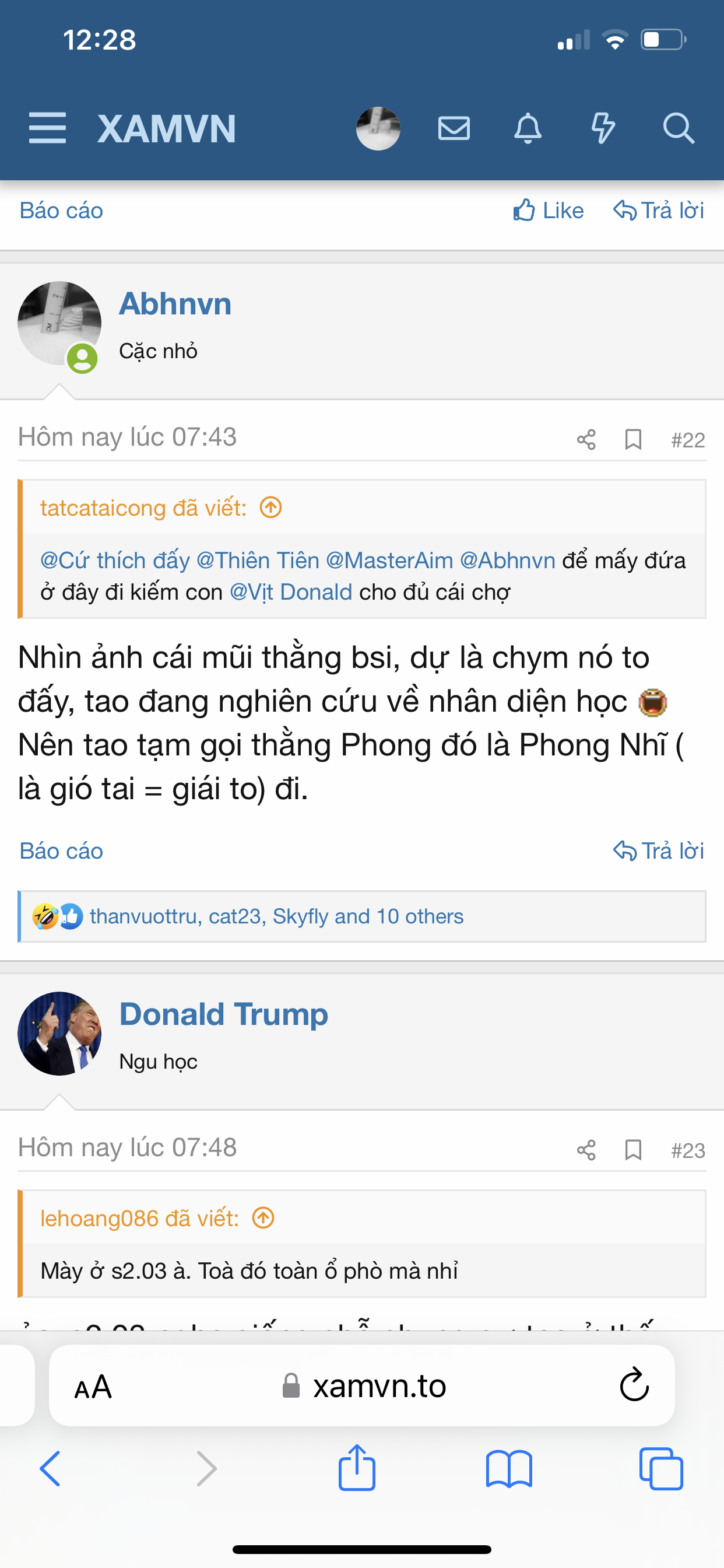Open Safari page settings via AA
This screenshot has height=1568, width=724.
93,1387
